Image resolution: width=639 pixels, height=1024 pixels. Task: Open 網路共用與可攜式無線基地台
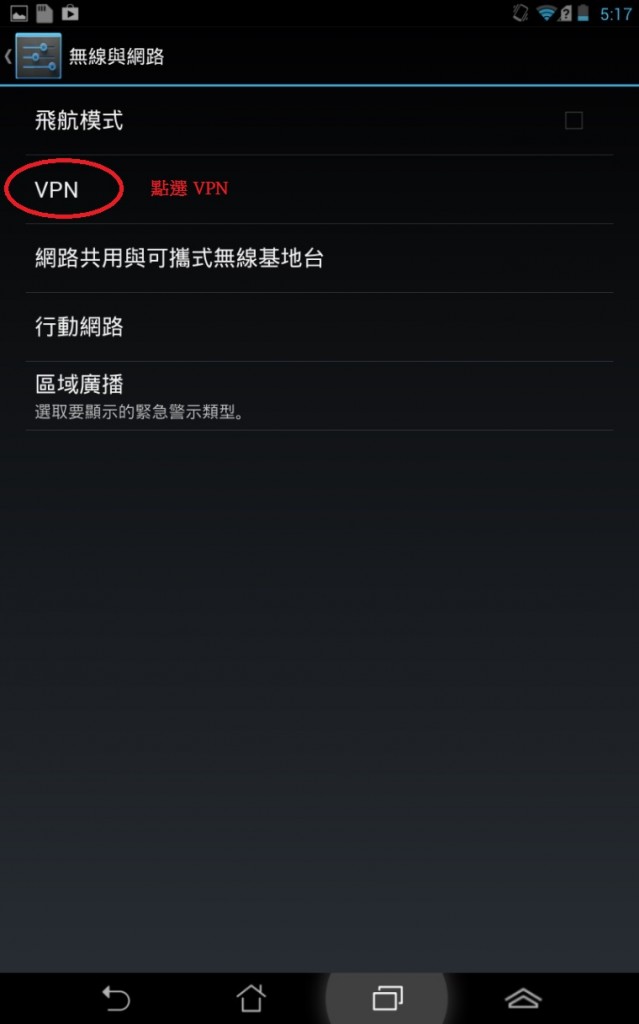(x=179, y=258)
